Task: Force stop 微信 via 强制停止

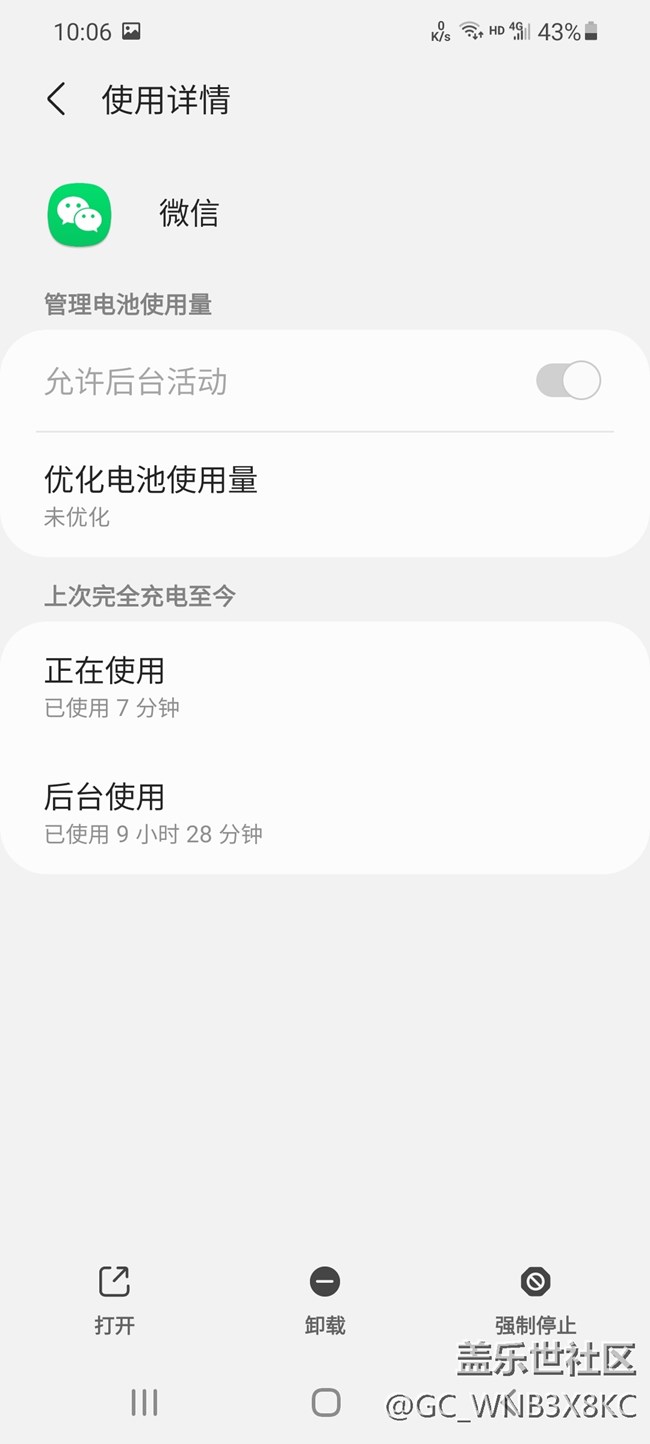Action: click(x=535, y=1298)
